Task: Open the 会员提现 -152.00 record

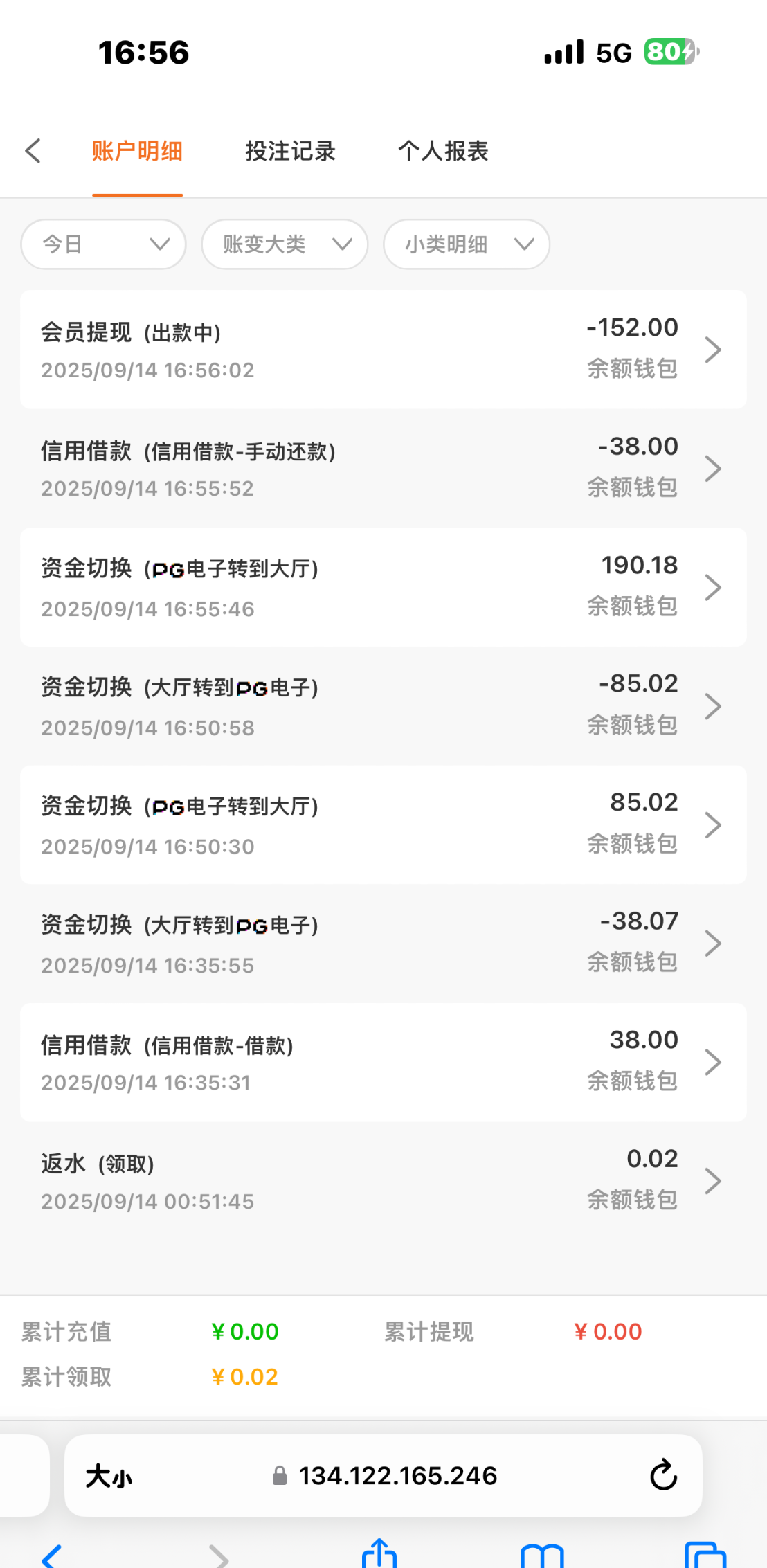Action: [383, 350]
